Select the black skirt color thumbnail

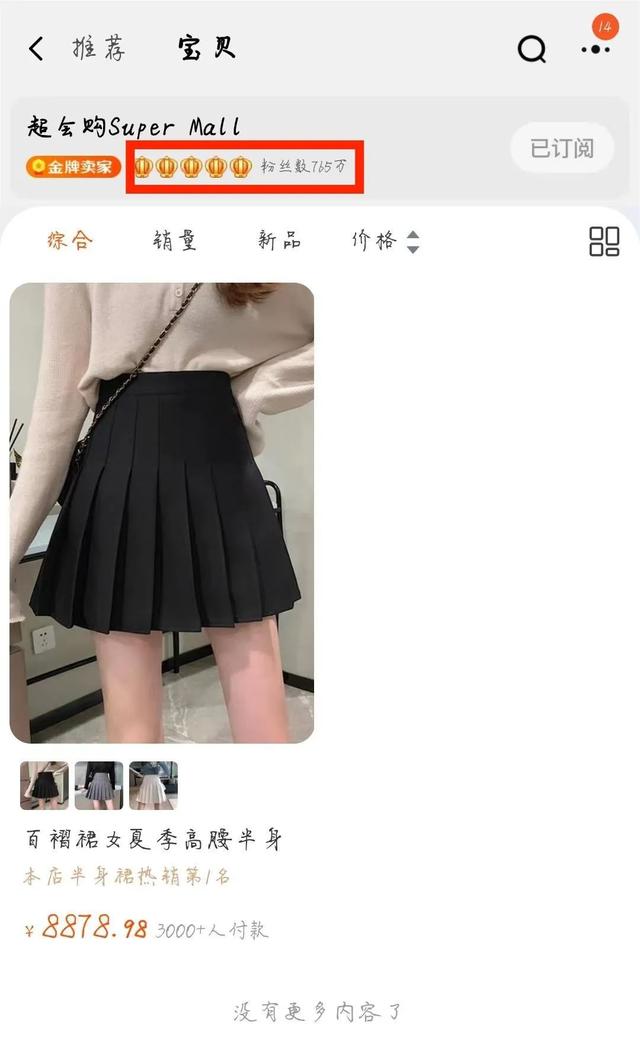(x=45, y=785)
